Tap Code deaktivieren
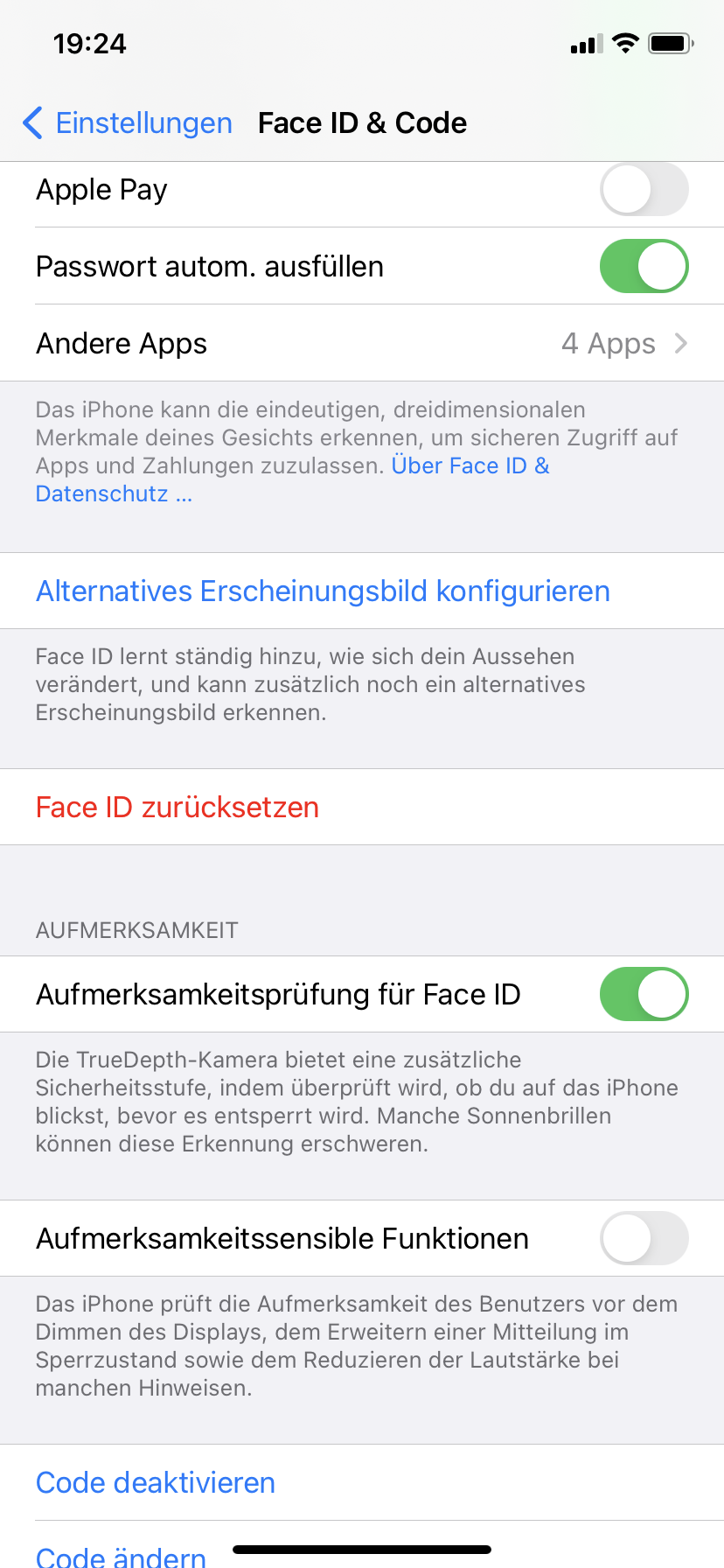This screenshot has height=1568, width=724. [156, 1483]
